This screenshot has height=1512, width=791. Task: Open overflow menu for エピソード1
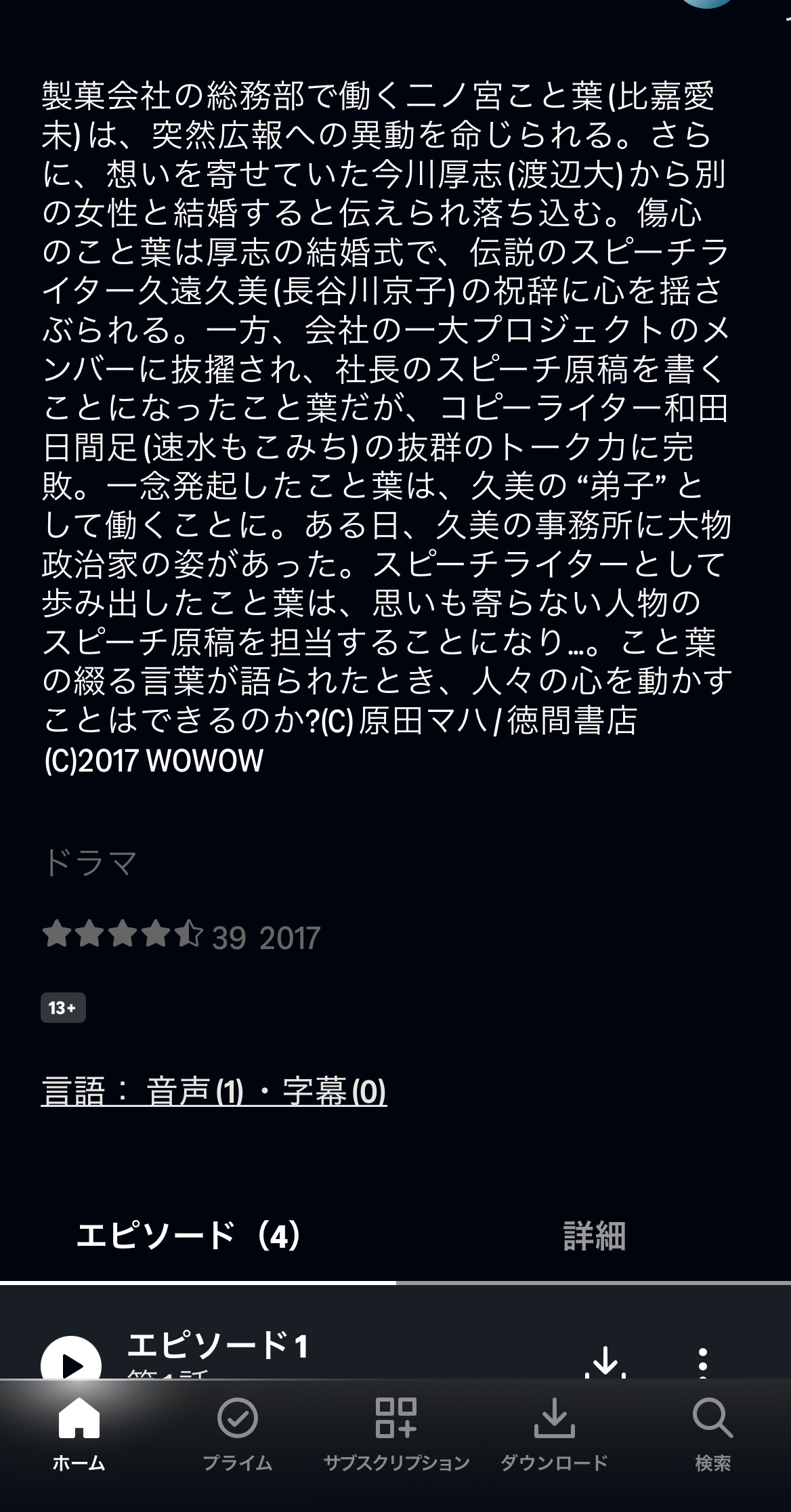703,1362
